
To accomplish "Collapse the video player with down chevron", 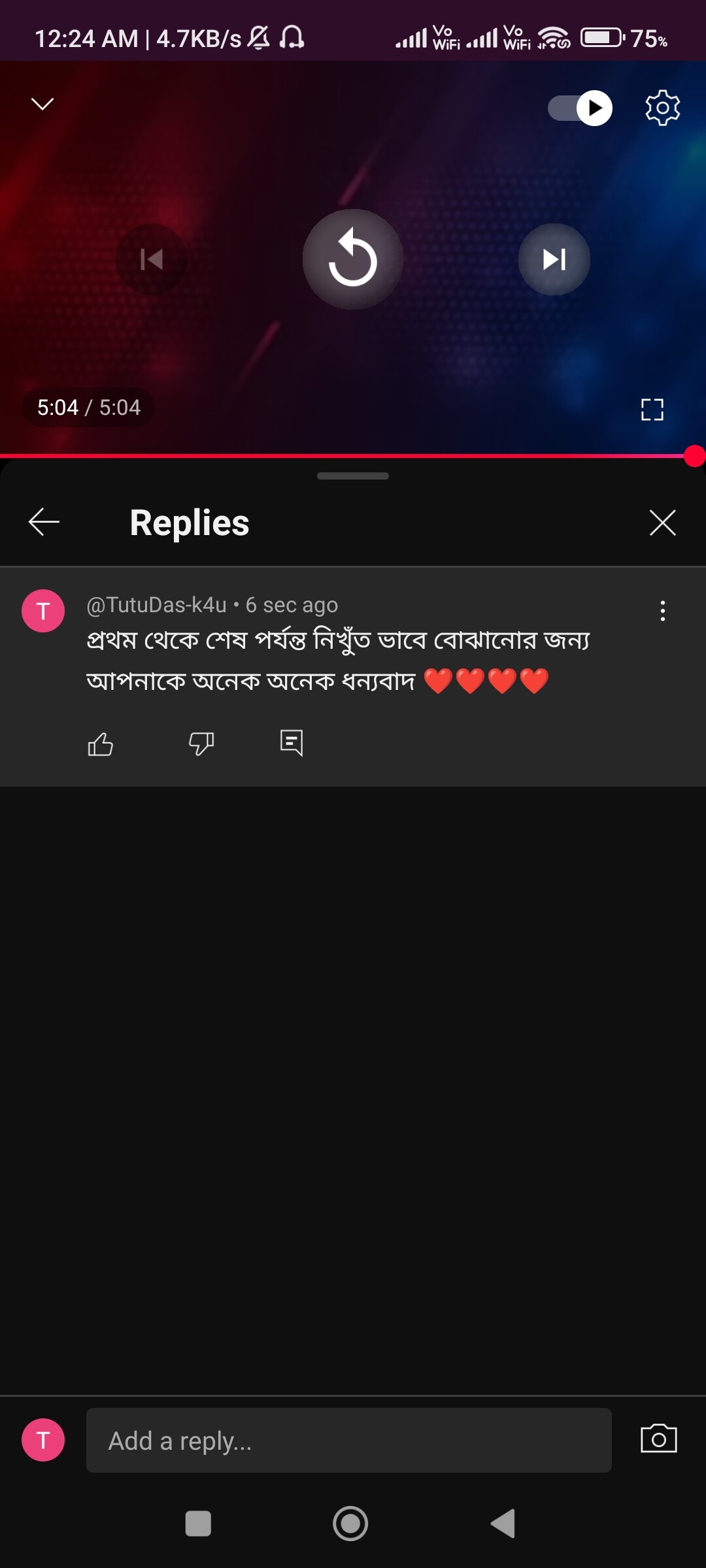I will pyautogui.click(x=42, y=104).
